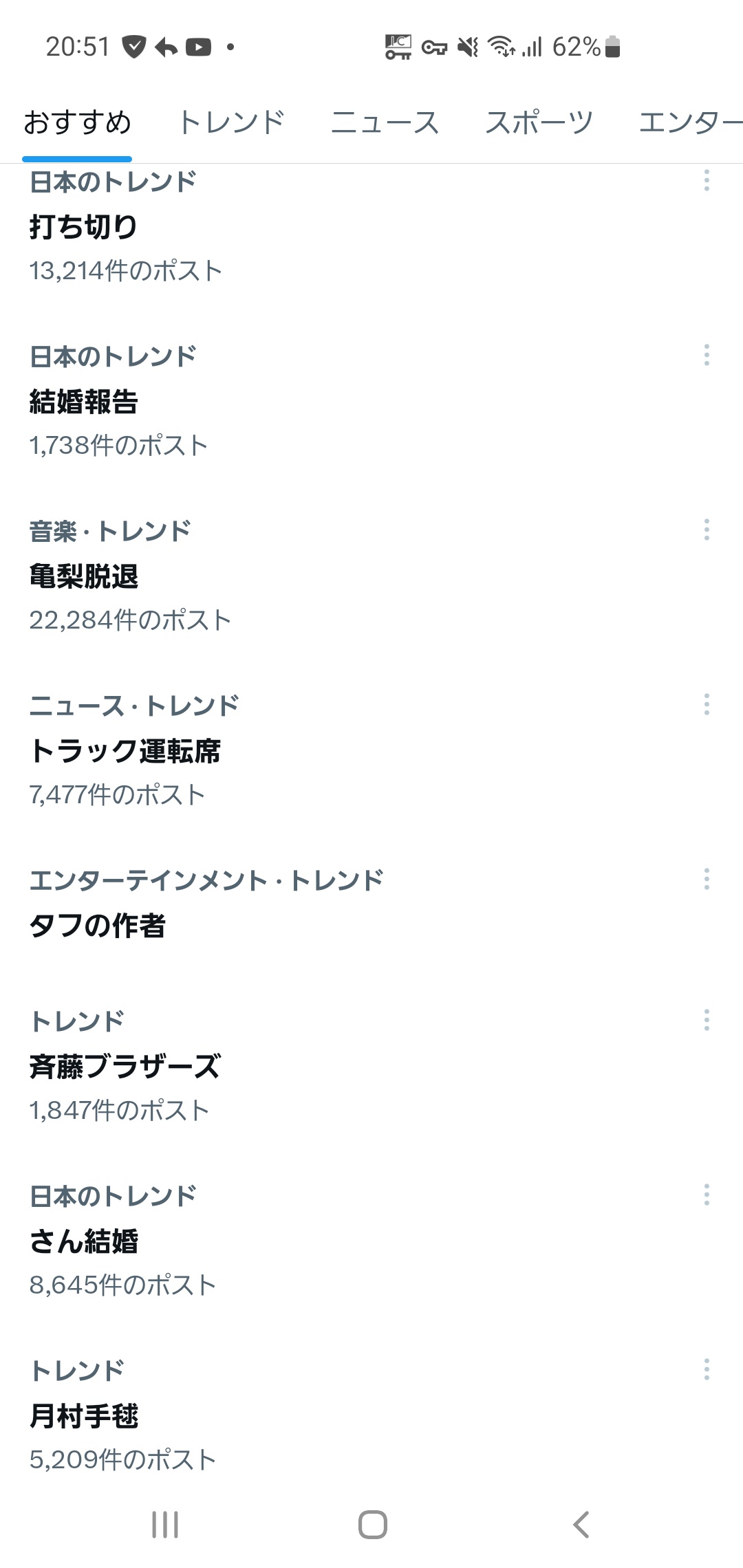The width and height of the screenshot is (743, 1568).
Task: Select the おすすめ tab
Action: pyautogui.click(x=77, y=123)
